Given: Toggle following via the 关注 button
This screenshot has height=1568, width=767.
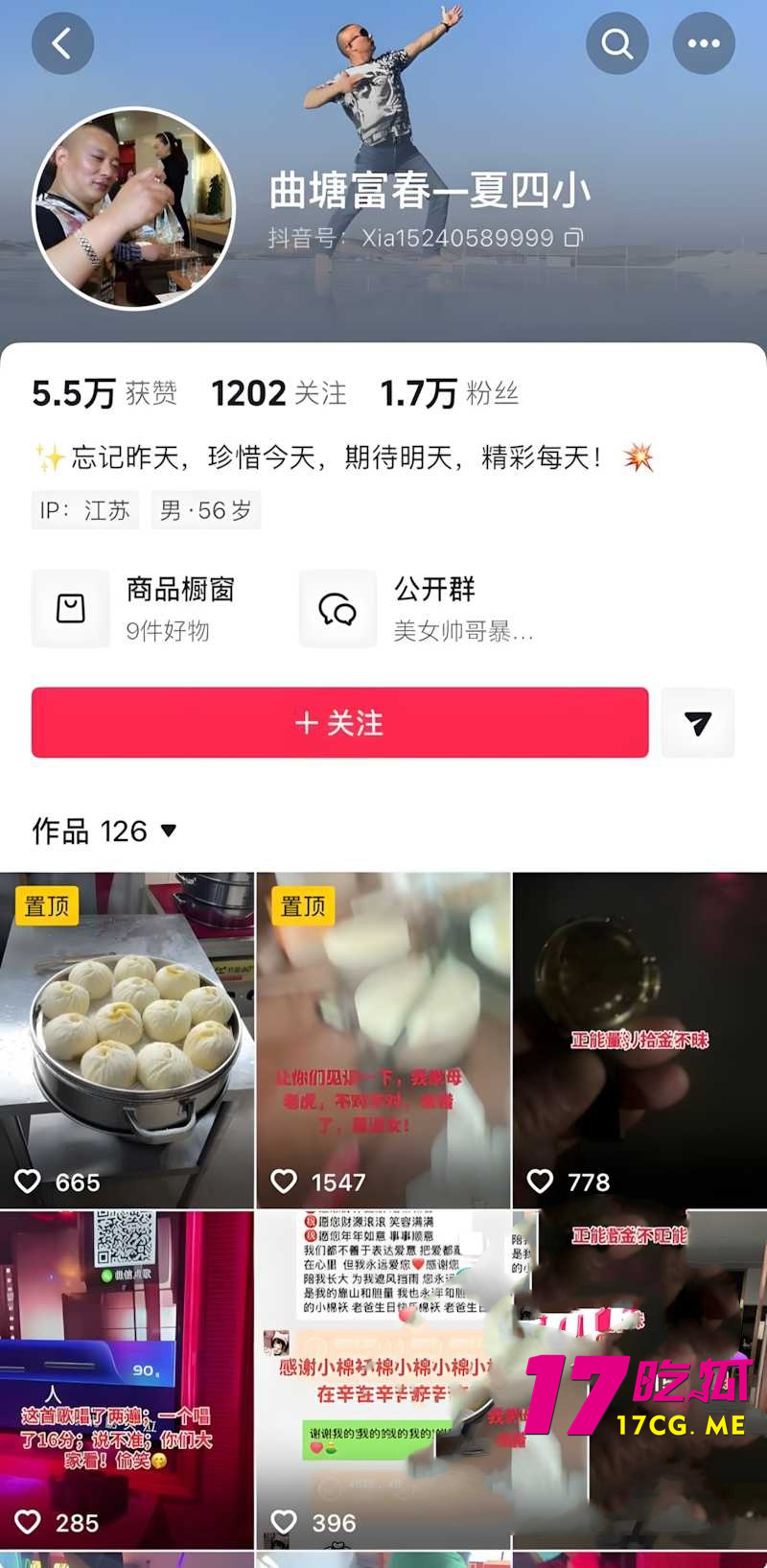Looking at the screenshot, I should 339,723.
